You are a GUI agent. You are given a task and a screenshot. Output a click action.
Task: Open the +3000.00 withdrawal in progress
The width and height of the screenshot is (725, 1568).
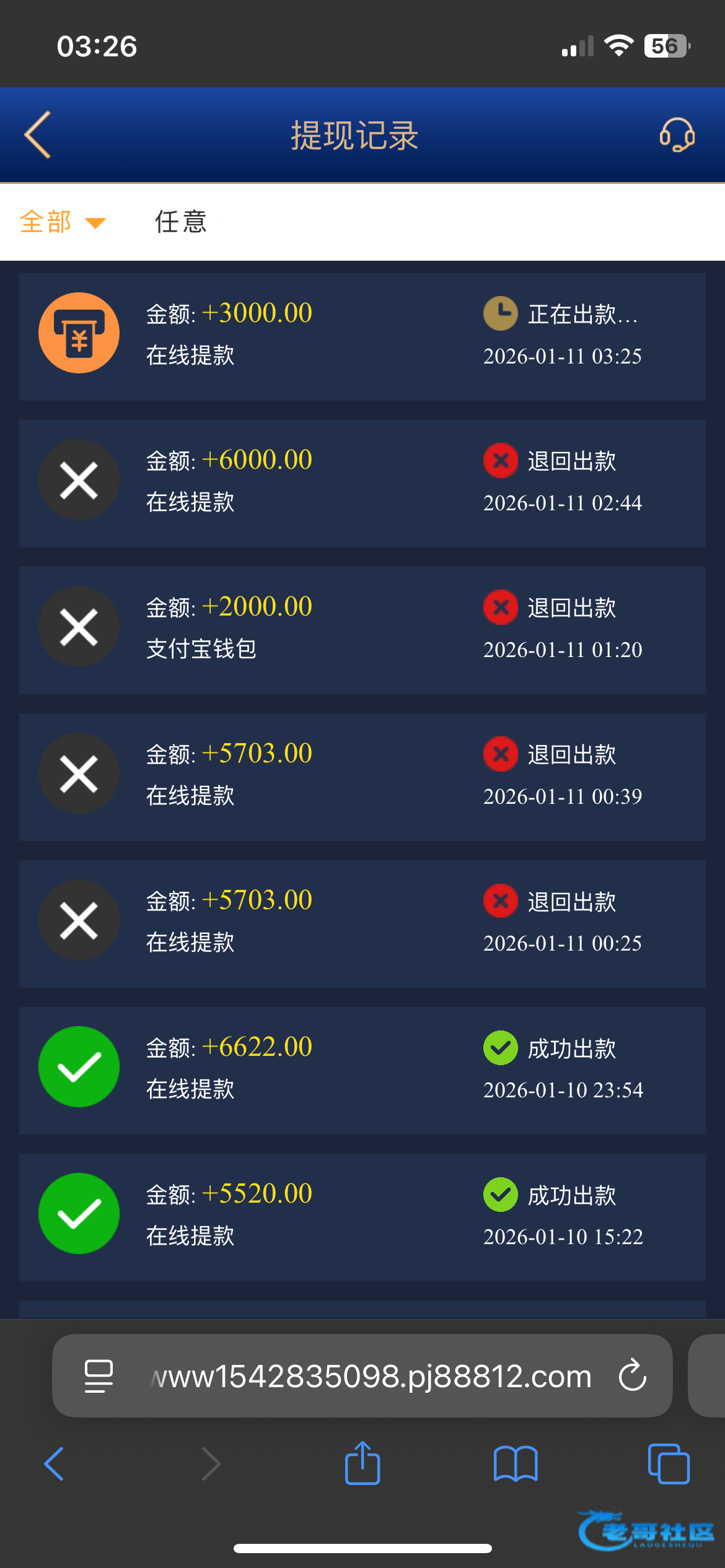[362, 336]
